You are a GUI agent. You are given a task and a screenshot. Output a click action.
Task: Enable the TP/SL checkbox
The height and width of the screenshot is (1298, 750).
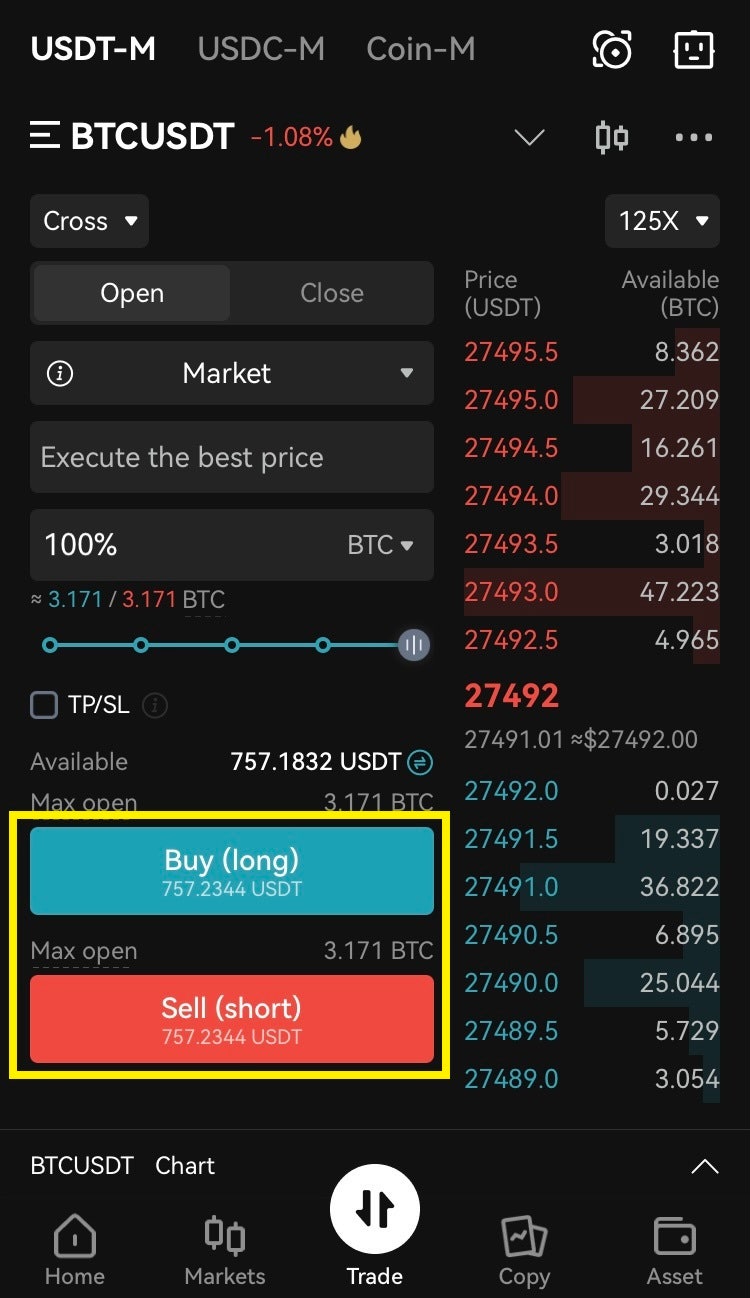(x=44, y=705)
